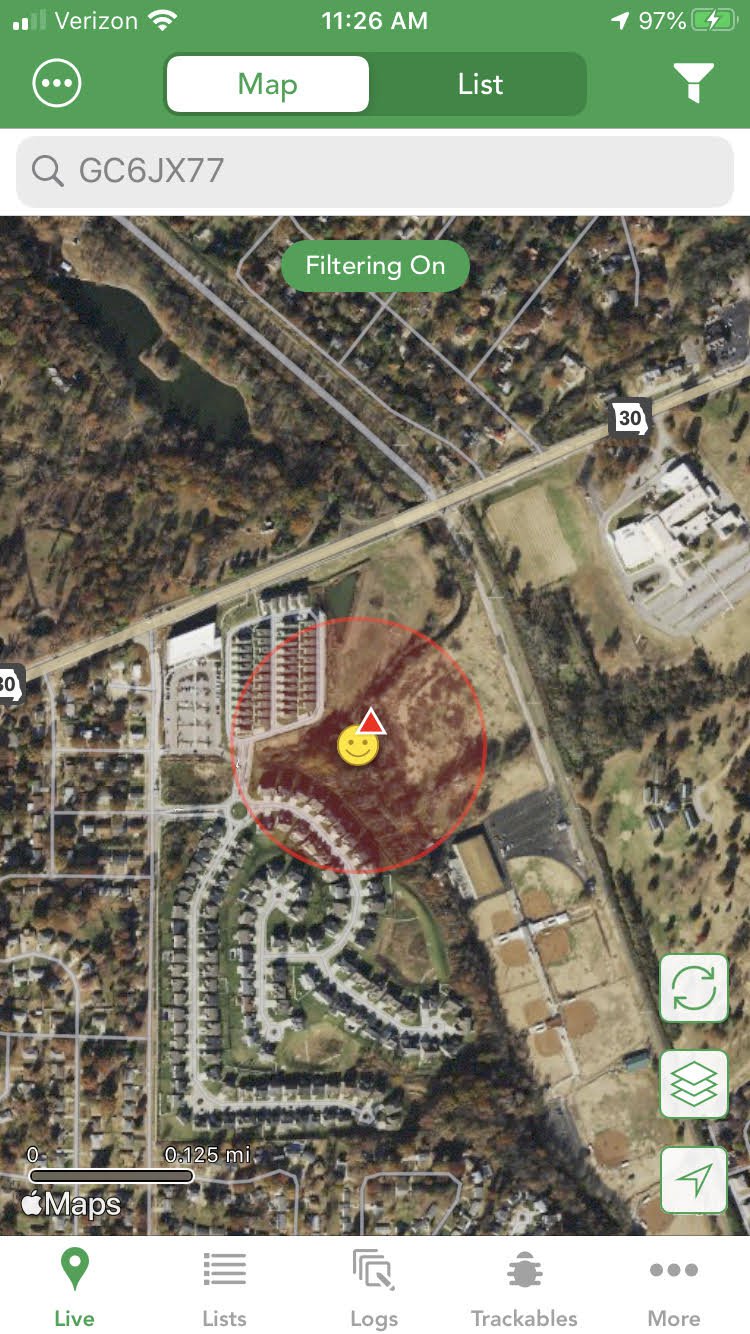Screen dimensions: 750x1334
Task: Select the Map view segment
Action: pos(267,84)
